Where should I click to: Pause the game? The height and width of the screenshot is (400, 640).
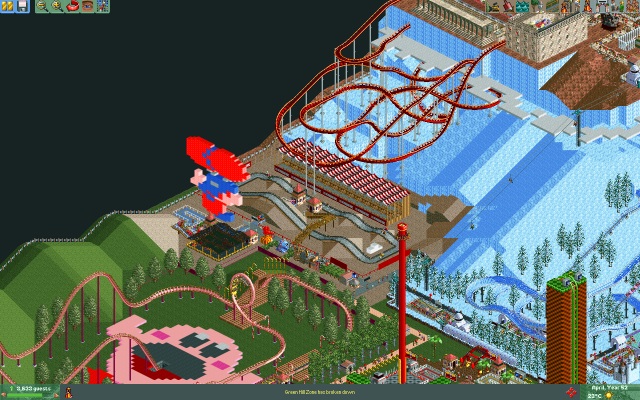click(7, 6)
